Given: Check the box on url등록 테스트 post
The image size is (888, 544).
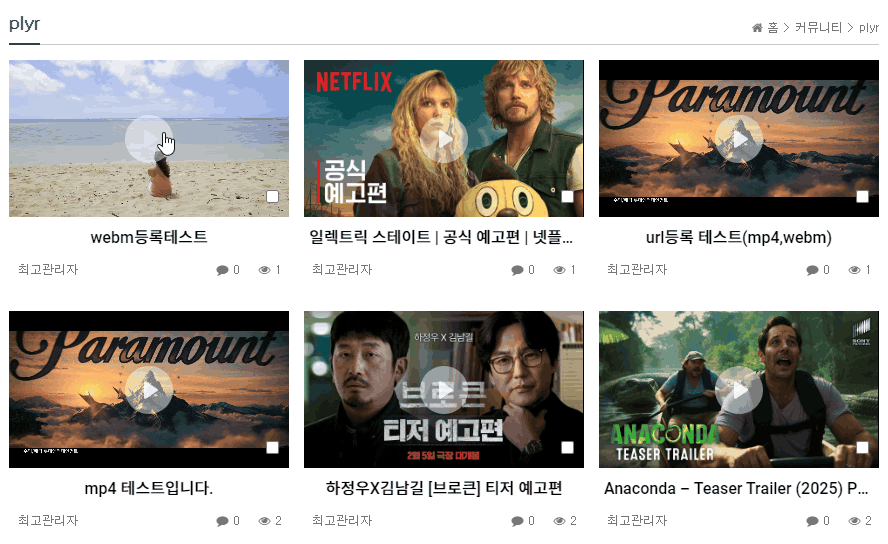Looking at the screenshot, I should (862, 196).
